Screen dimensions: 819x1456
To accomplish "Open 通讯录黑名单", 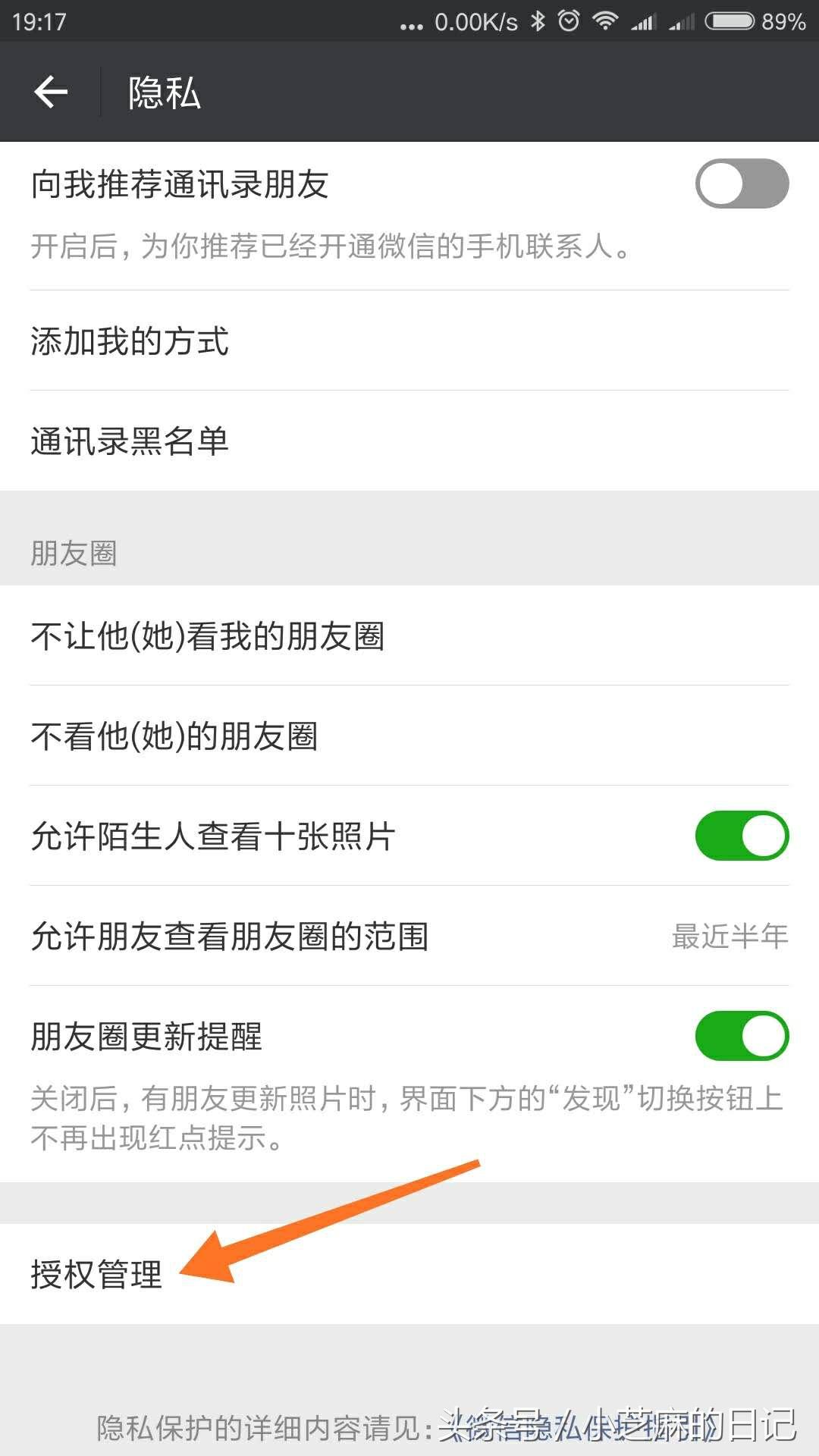I will pos(409,441).
